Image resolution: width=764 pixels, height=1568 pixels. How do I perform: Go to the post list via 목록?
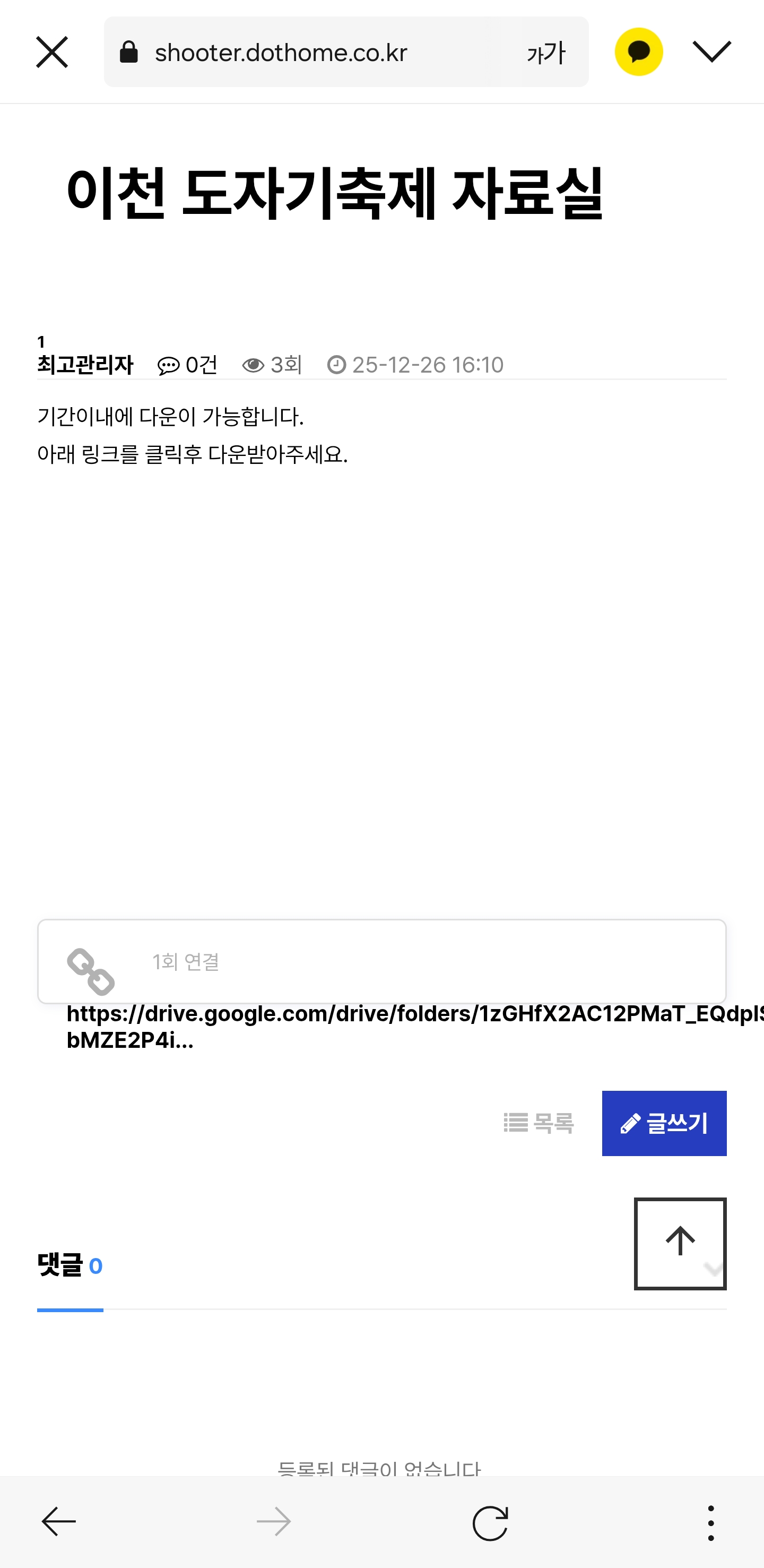click(x=539, y=1123)
